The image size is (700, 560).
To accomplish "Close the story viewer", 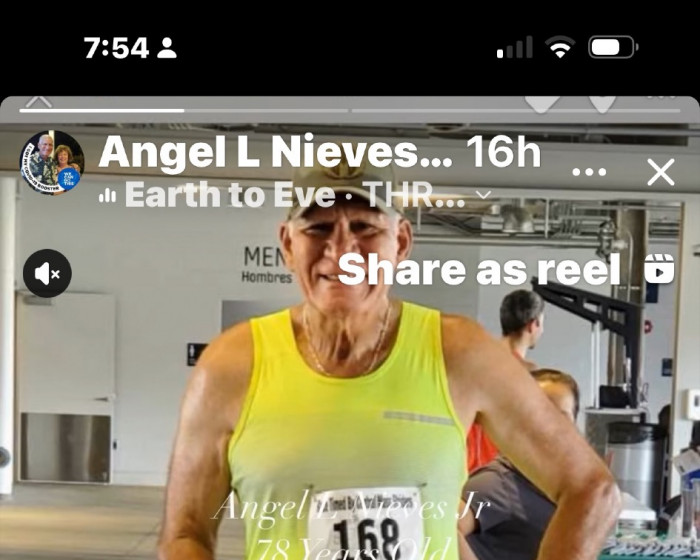I will click(660, 172).
